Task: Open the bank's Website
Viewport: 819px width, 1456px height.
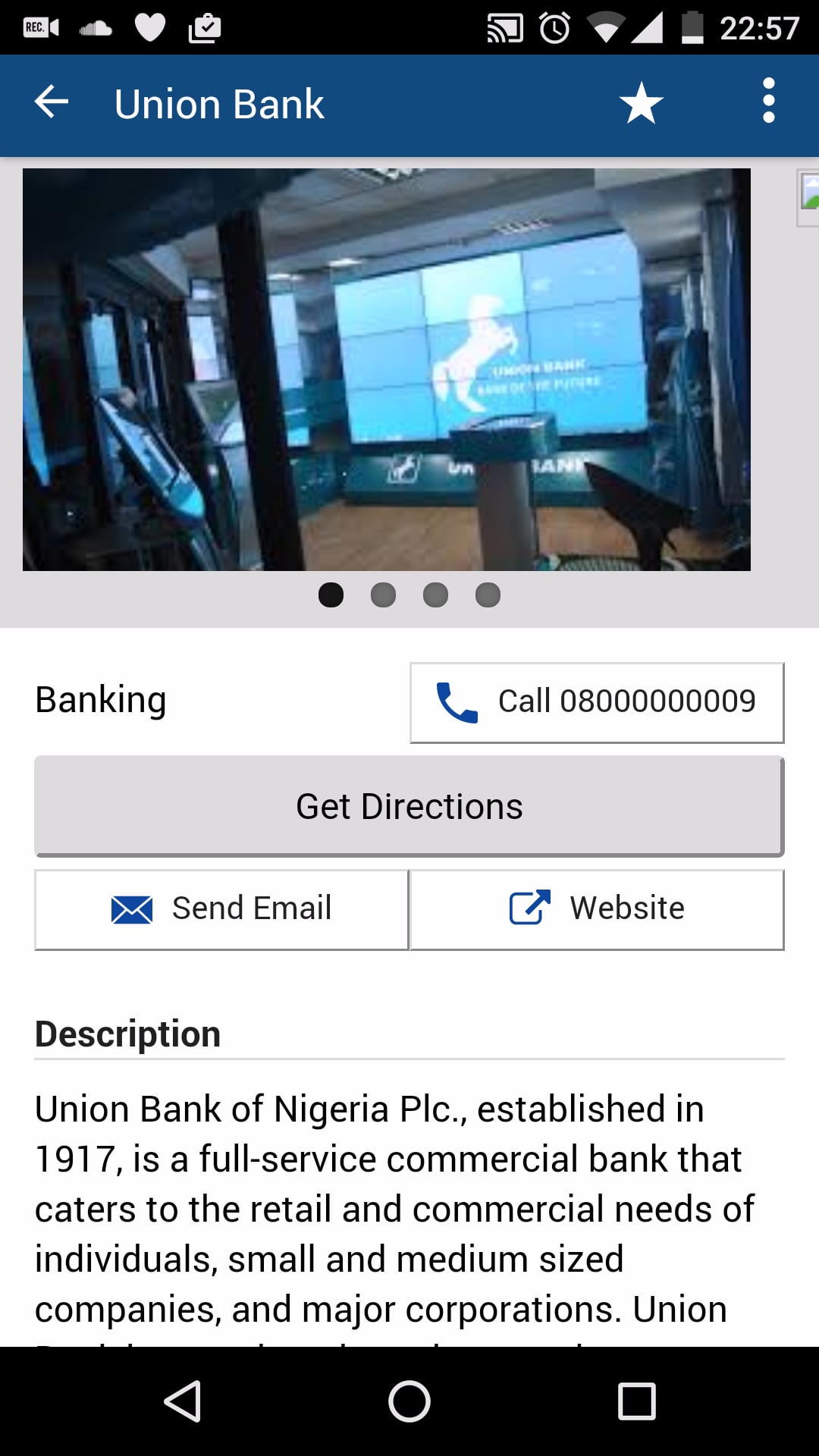Action: (597, 909)
